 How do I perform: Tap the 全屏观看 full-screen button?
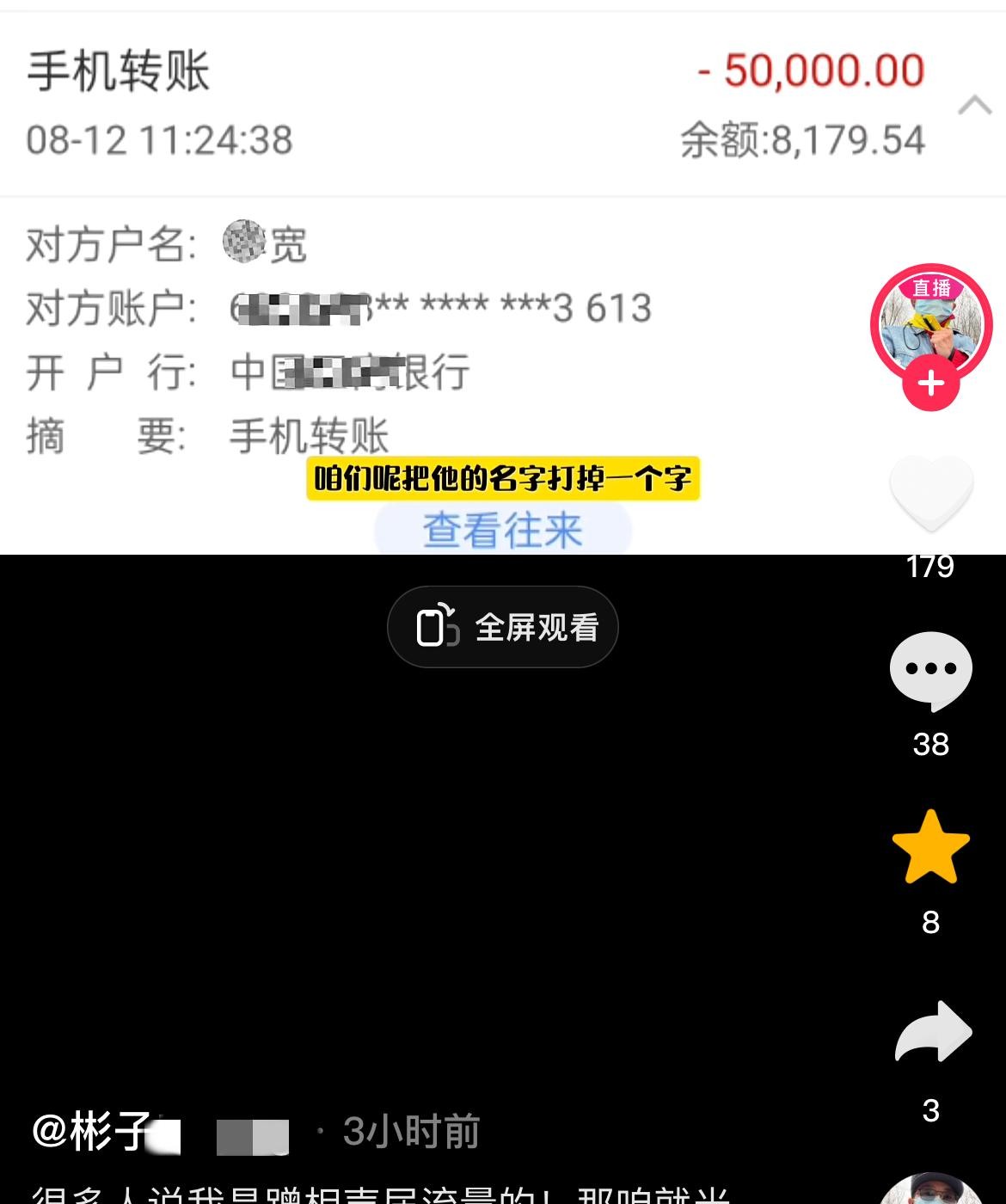click(x=503, y=627)
